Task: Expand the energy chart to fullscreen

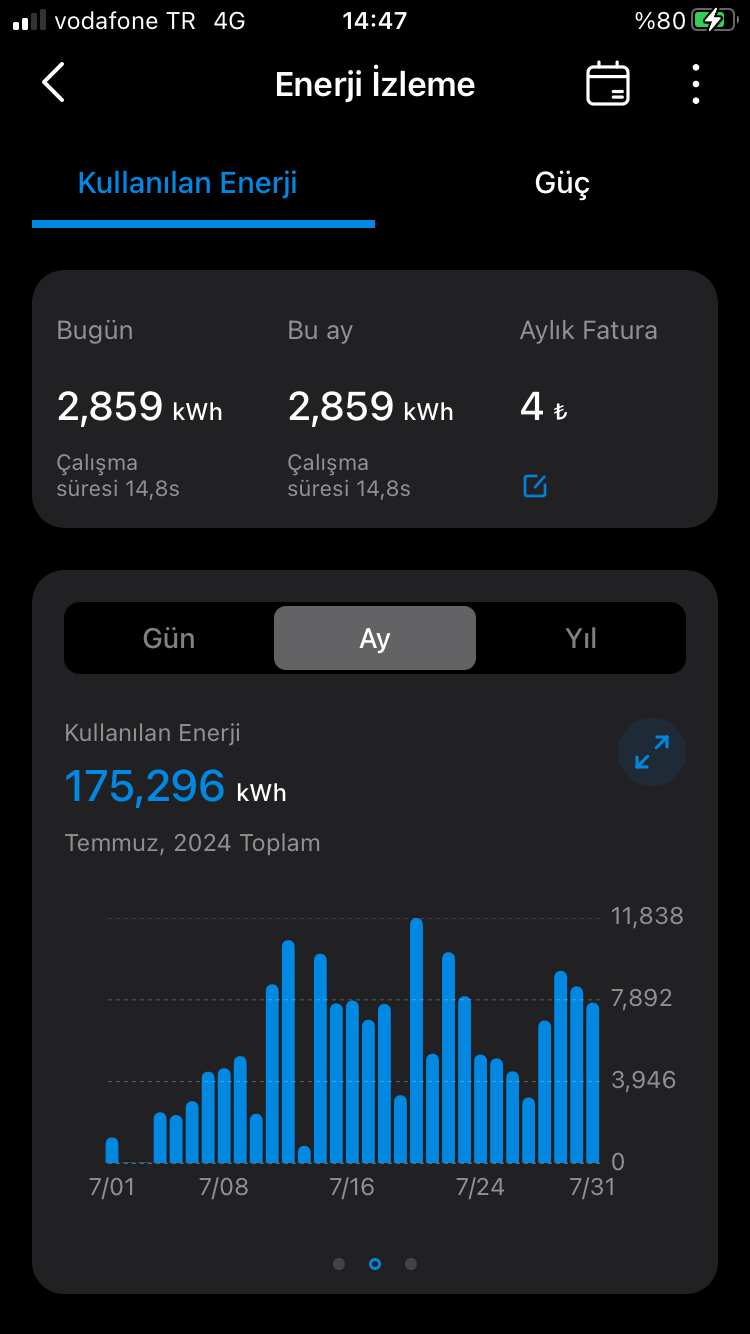Action: (652, 752)
